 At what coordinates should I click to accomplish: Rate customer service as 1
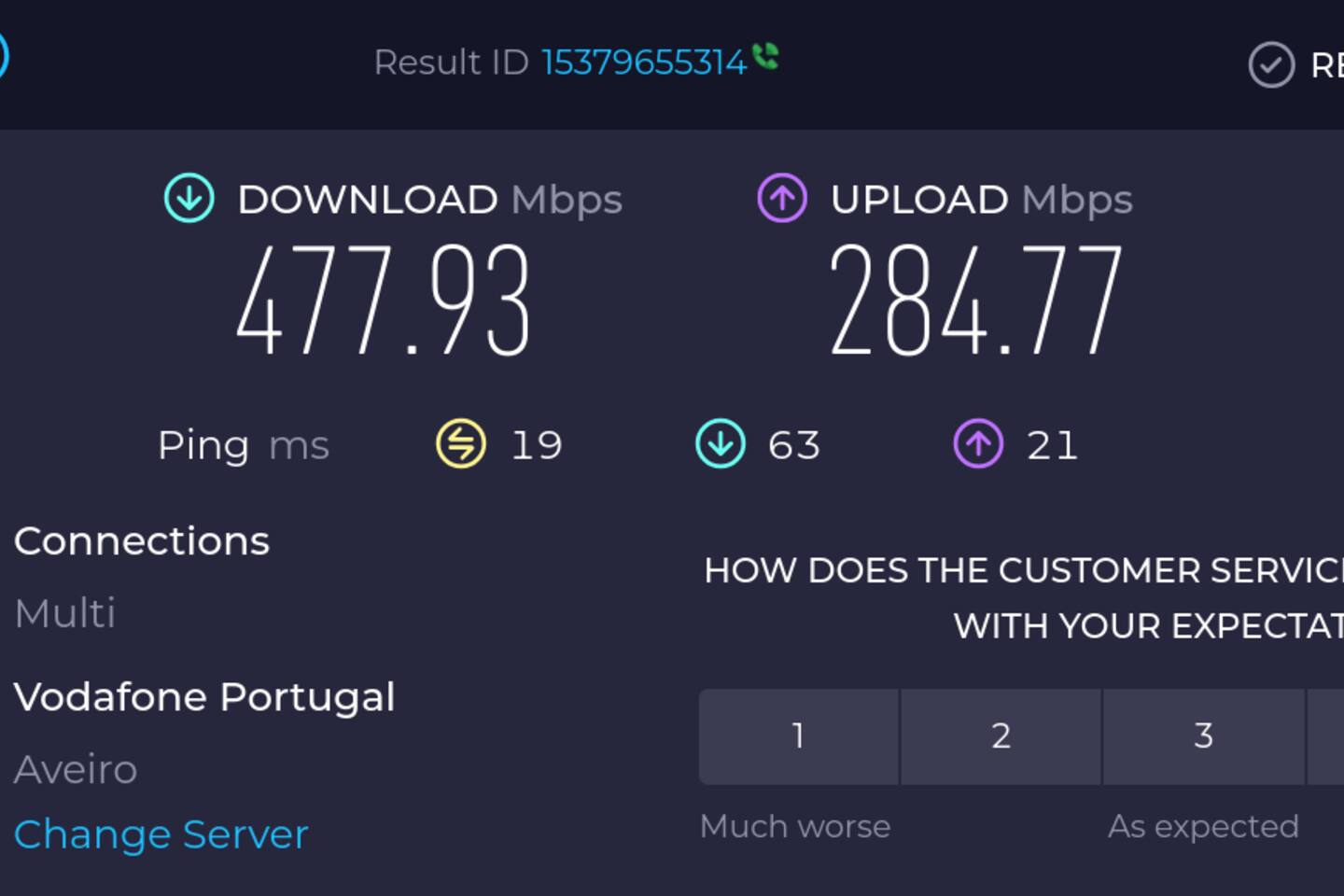799,736
